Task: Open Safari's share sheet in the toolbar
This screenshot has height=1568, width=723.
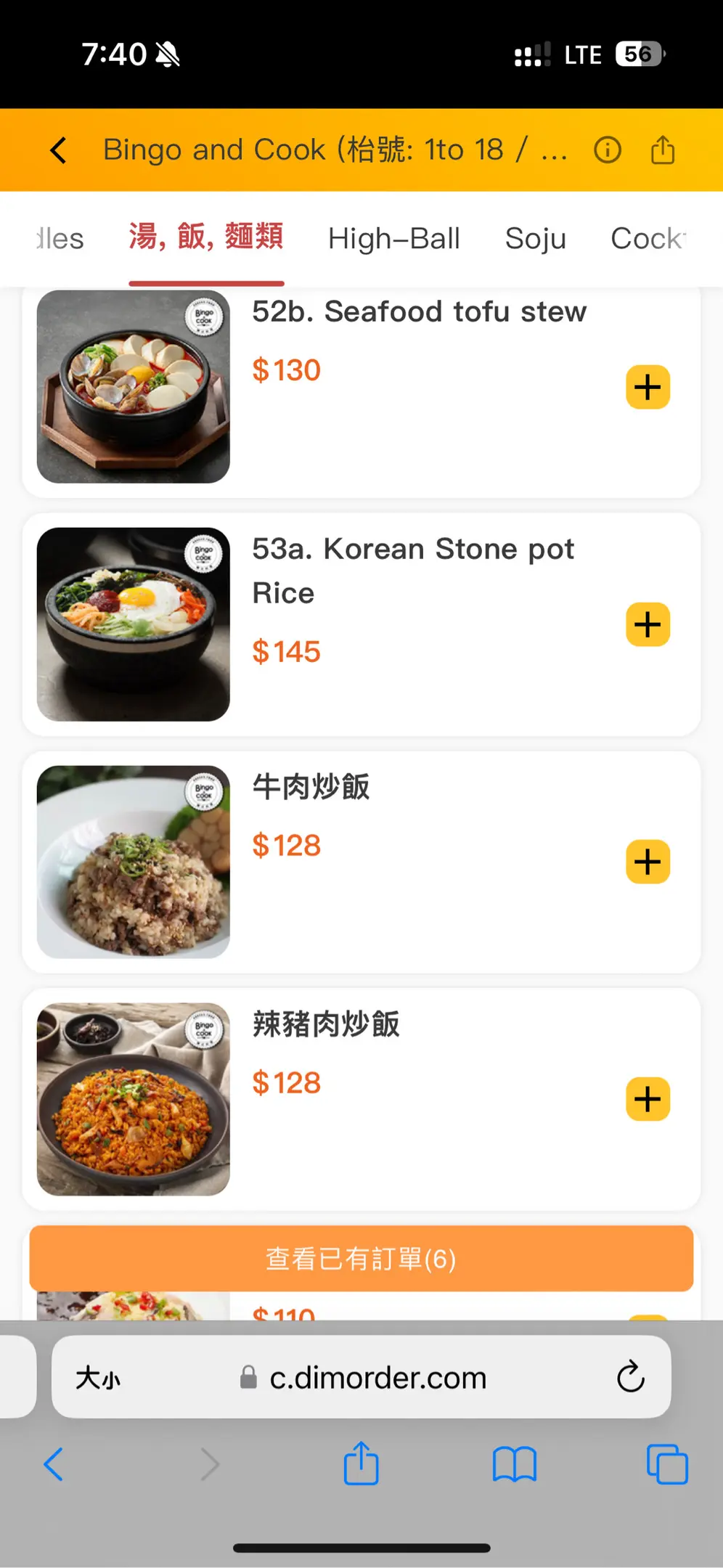Action: [361, 1464]
